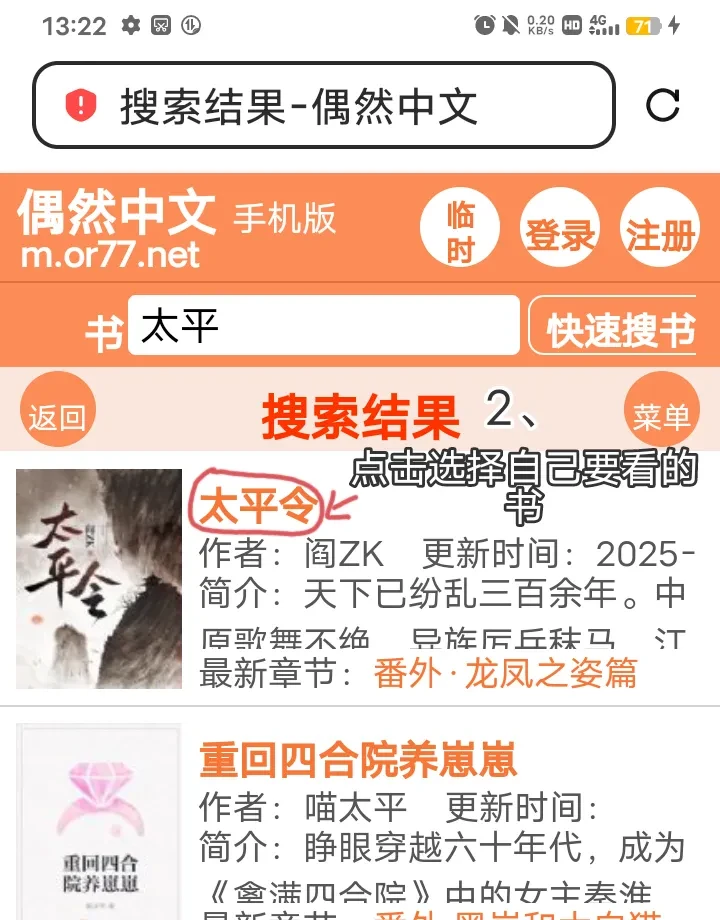Image resolution: width=720 pixels, height=920 pixels.
Task: Tap the 太平令 book cover
Action: [99, 579]
